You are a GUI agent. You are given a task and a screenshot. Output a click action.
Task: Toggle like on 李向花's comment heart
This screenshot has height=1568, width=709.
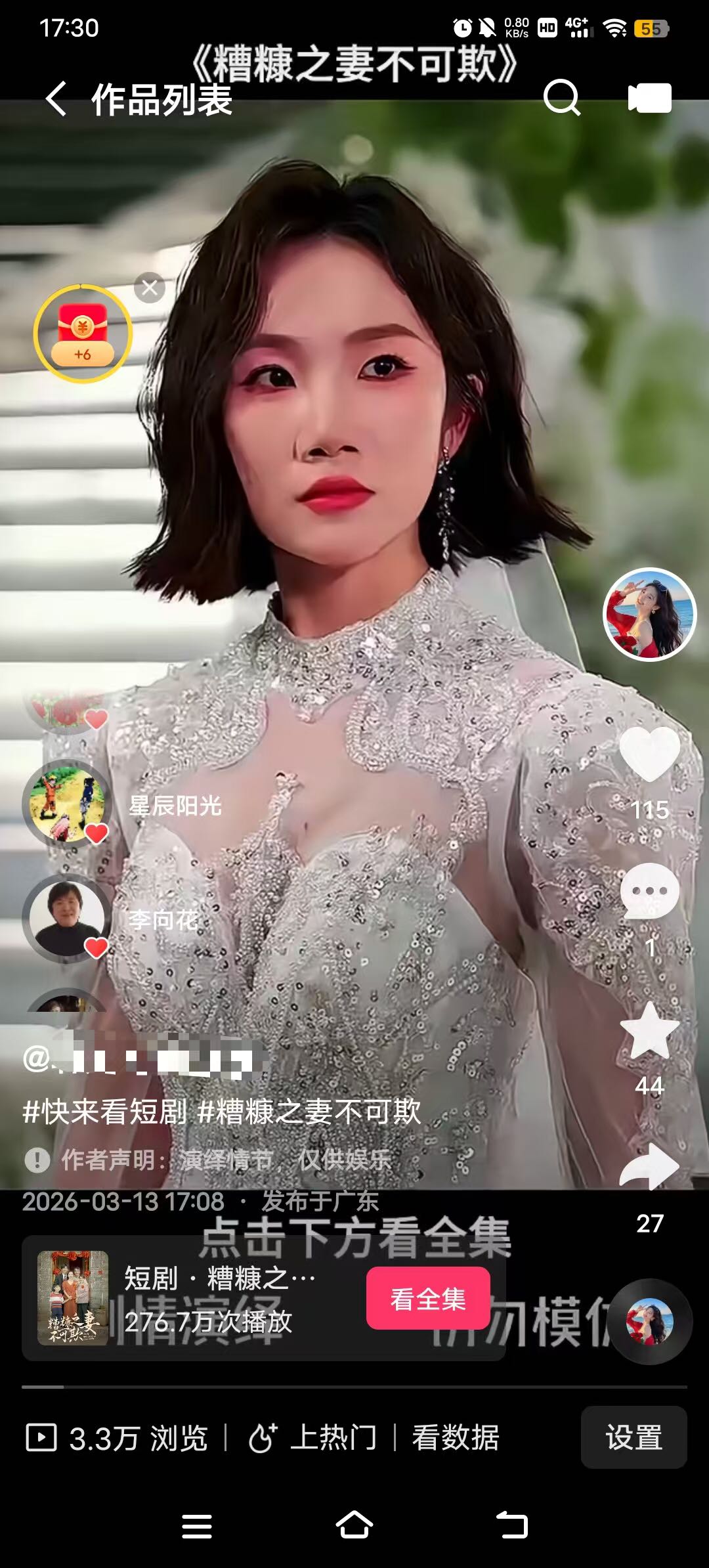tap(97, 947)
